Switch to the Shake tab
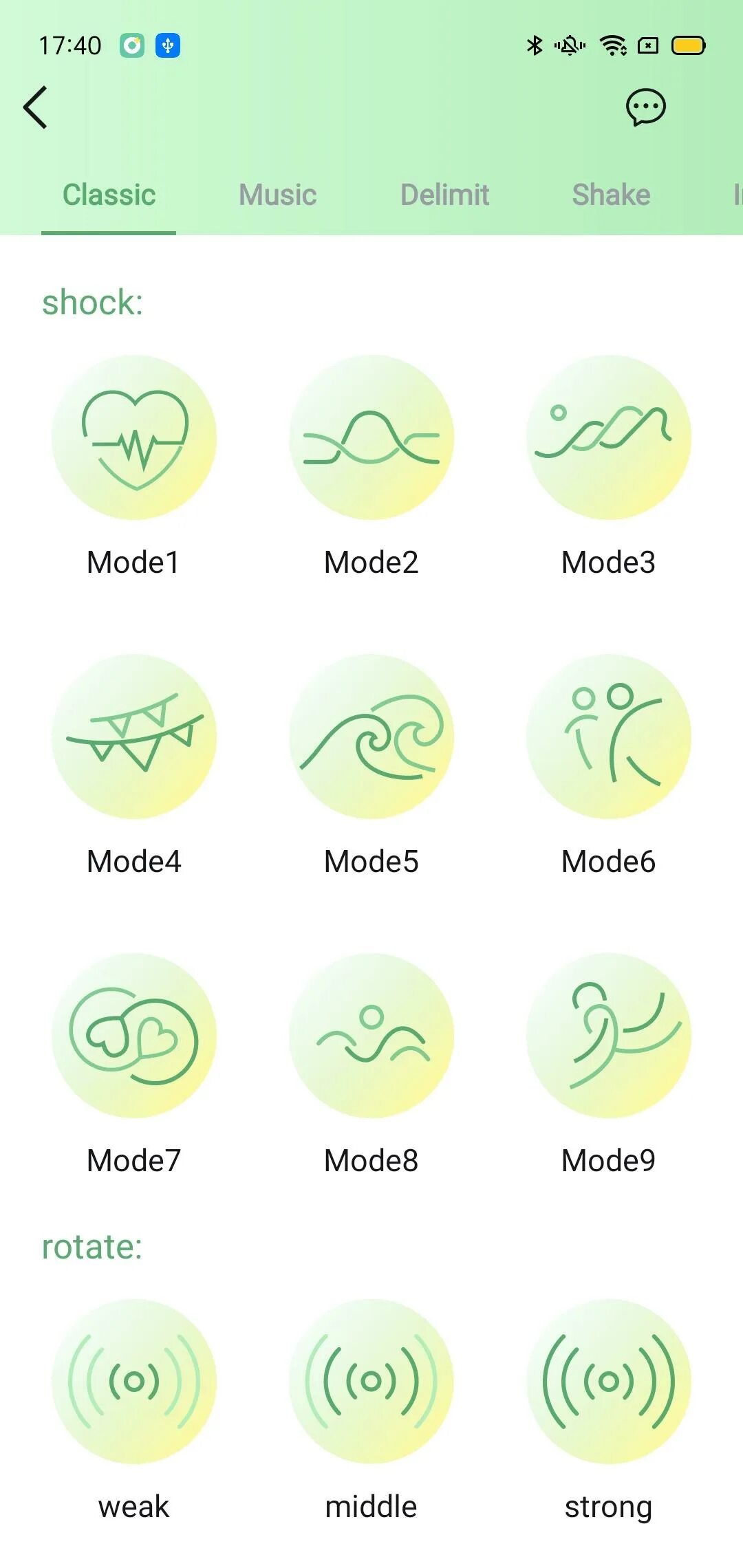The image size is (743, 1568). (x=611, y=195)
